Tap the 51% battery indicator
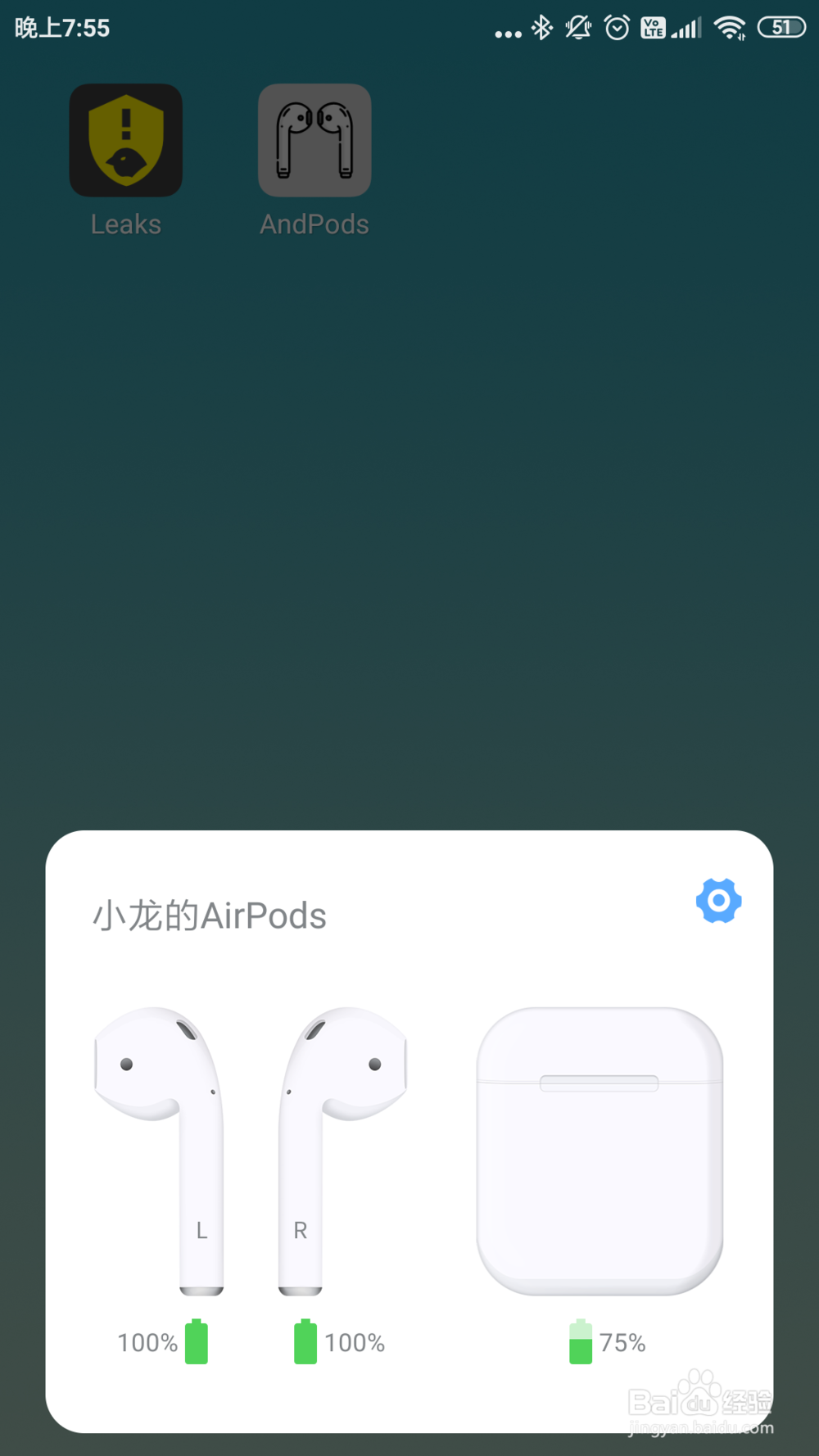 point(781,27)
